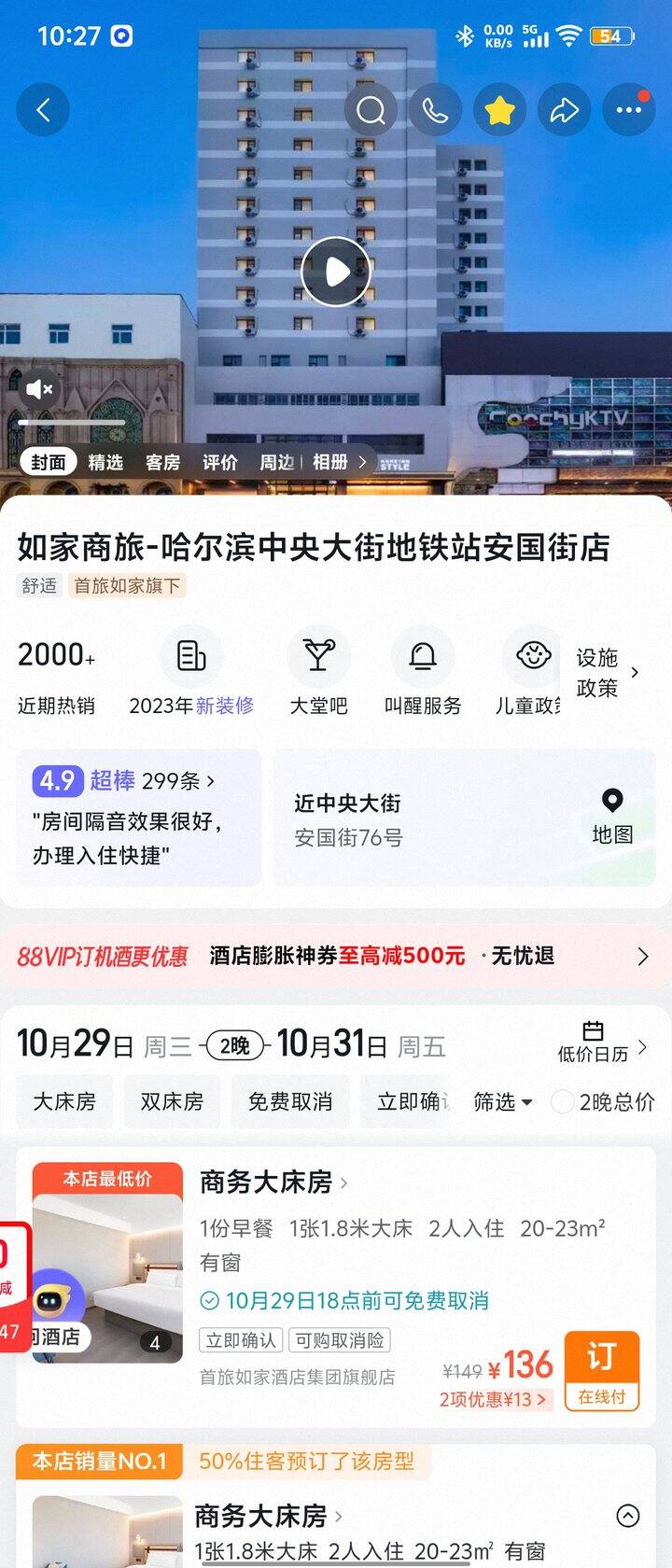Call the hotel via phone icon
672x1568 pixels.
pyautogui.click(x=435, y=110)
